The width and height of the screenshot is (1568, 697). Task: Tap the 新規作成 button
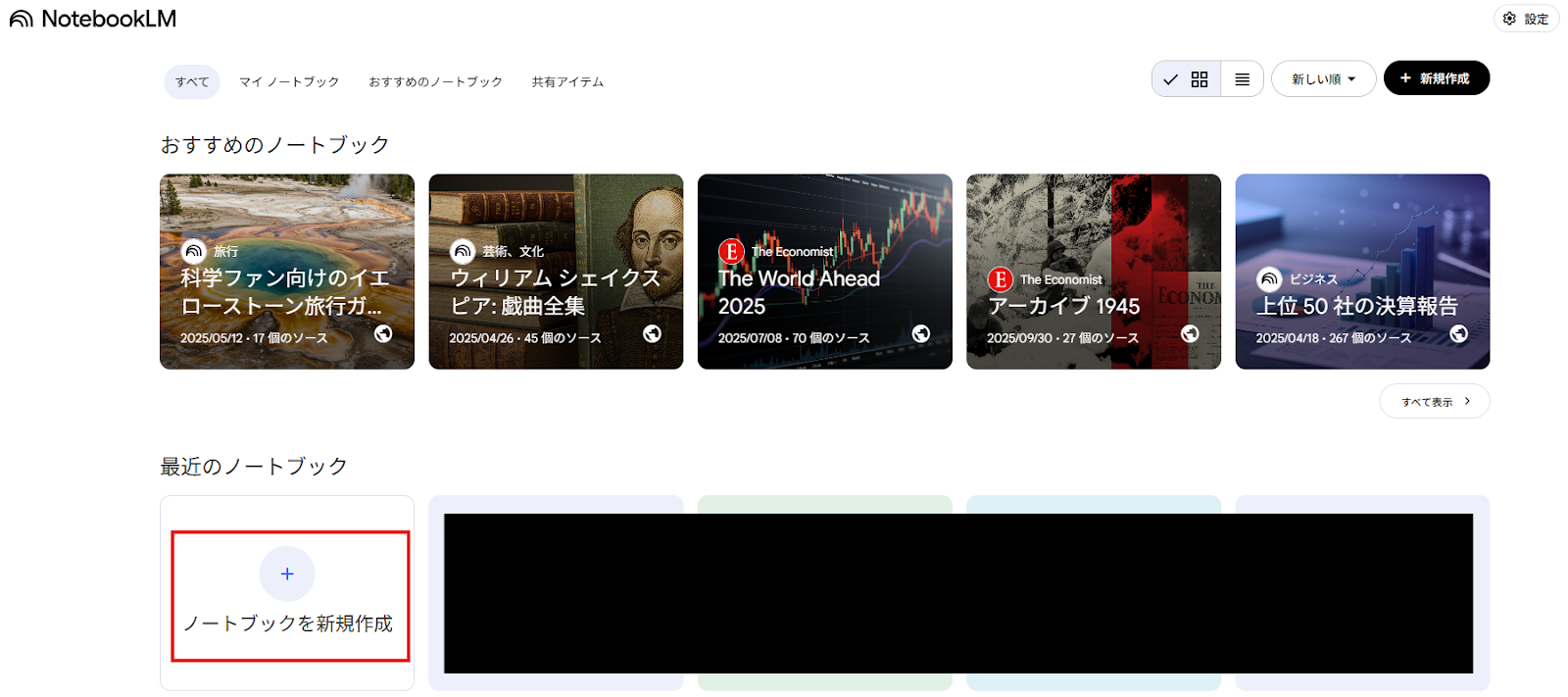click(1436, 78)
